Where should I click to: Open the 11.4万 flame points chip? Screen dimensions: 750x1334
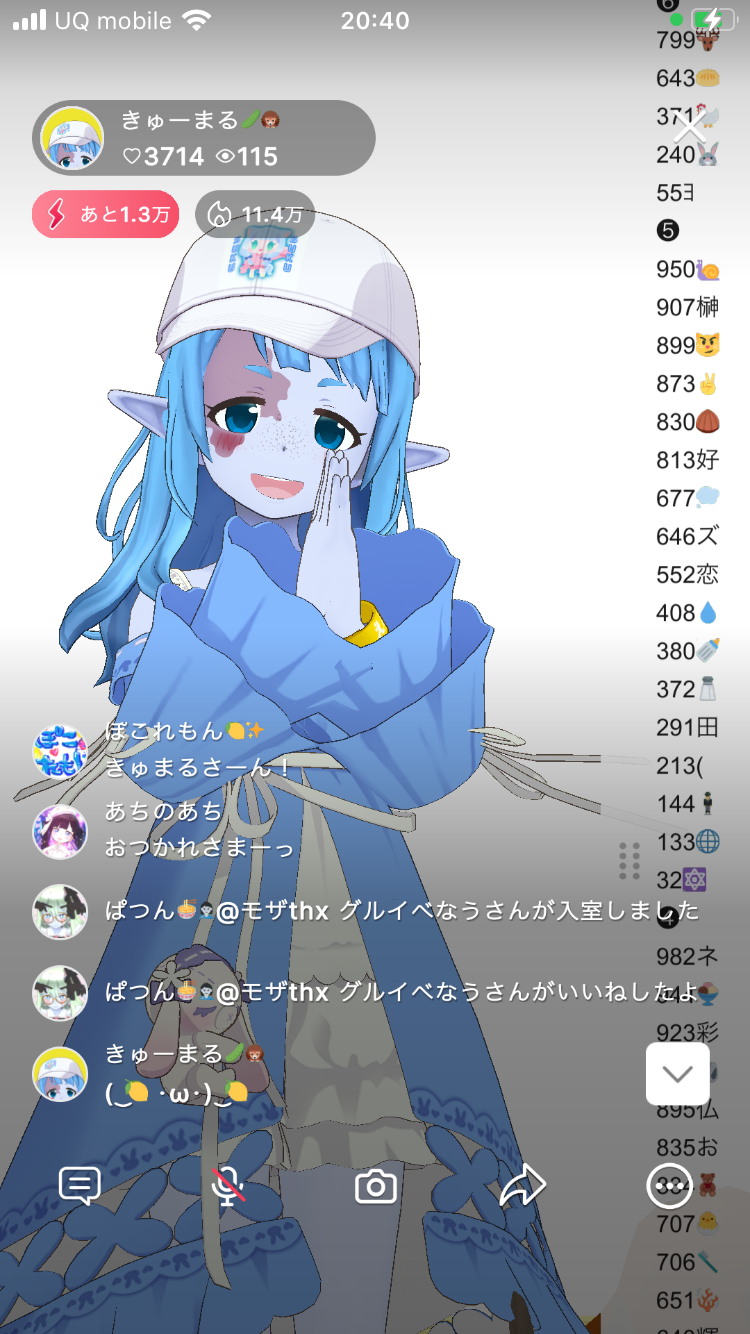[x=255, y=214]
